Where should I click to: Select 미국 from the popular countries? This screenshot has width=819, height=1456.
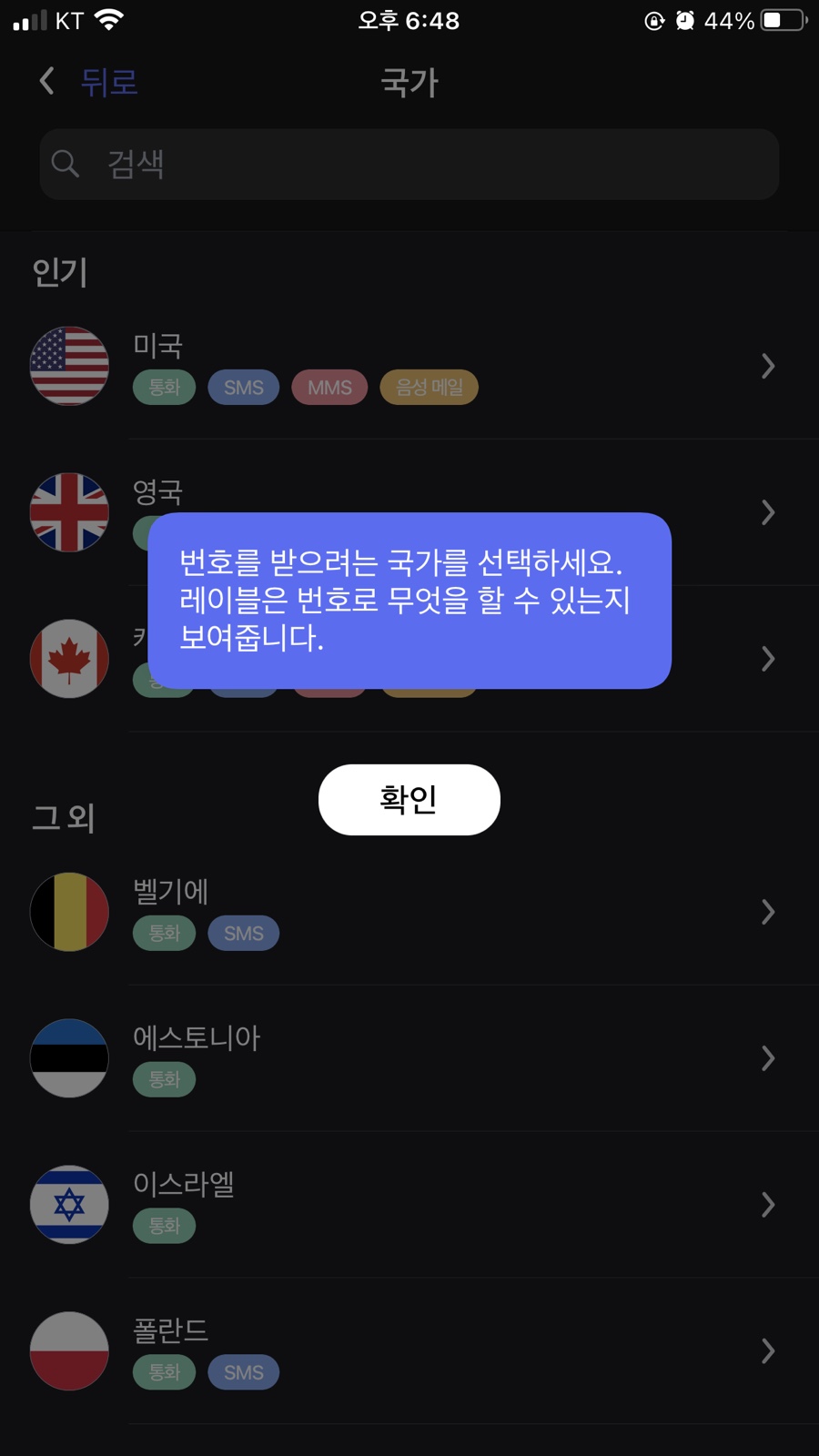pos(409,366)
